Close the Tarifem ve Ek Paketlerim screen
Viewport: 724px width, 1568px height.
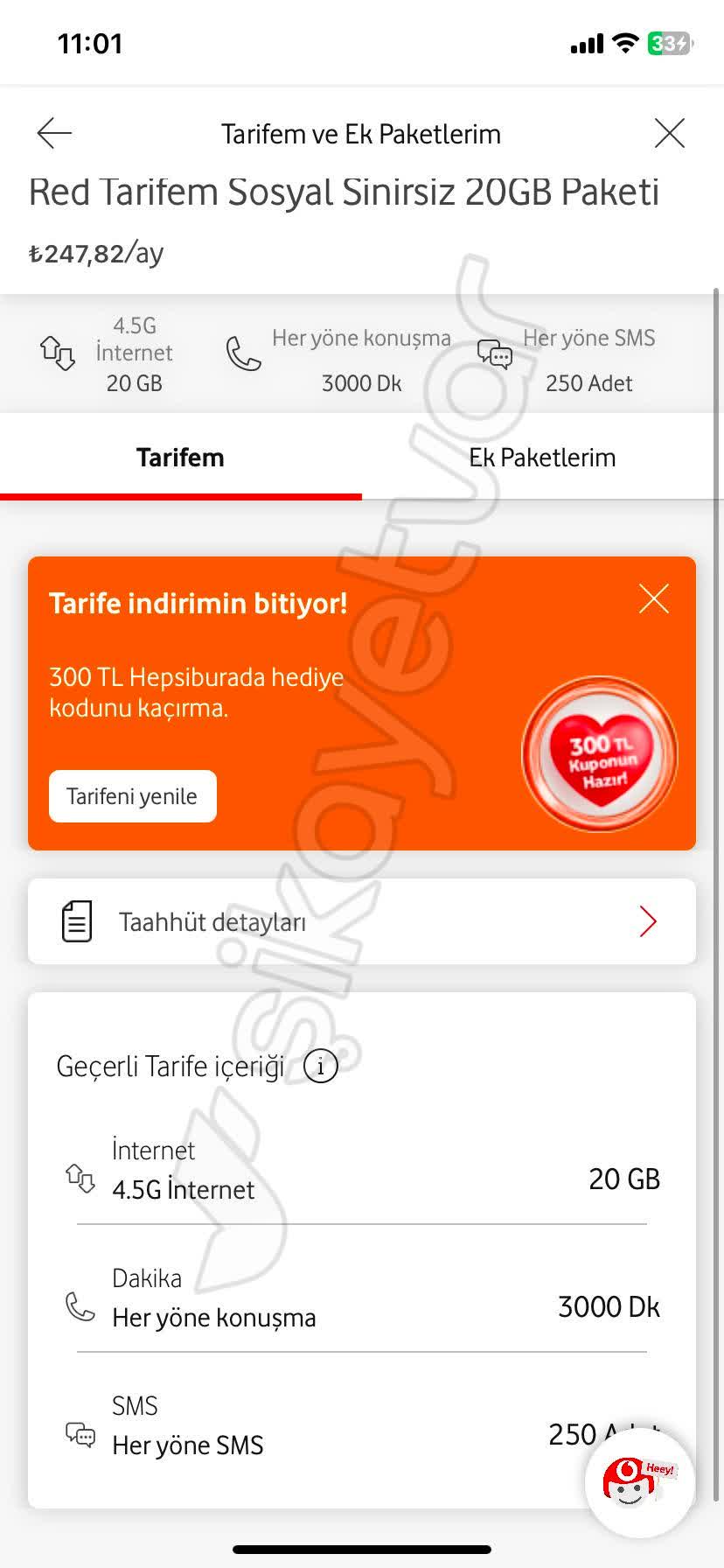(670, 133)
